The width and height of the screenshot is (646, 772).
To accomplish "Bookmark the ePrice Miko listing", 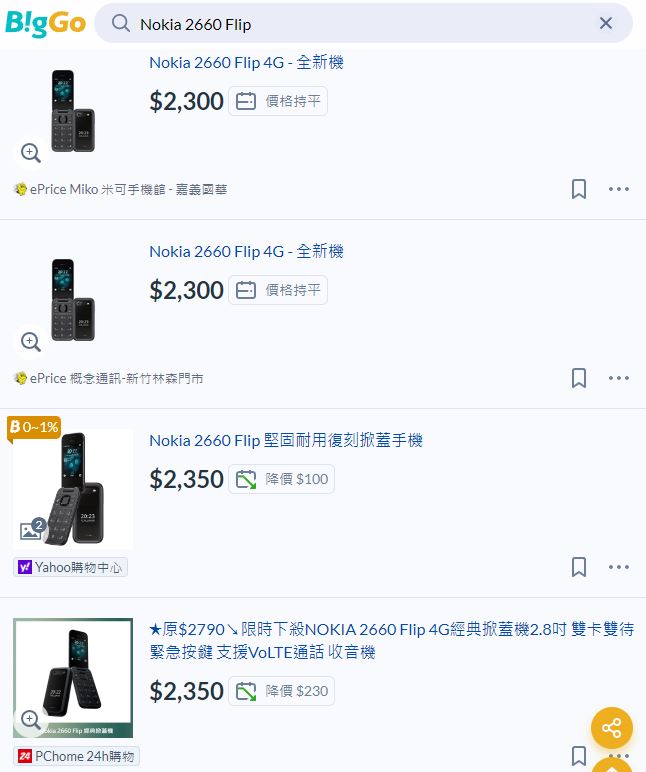I will coord(579,189).
